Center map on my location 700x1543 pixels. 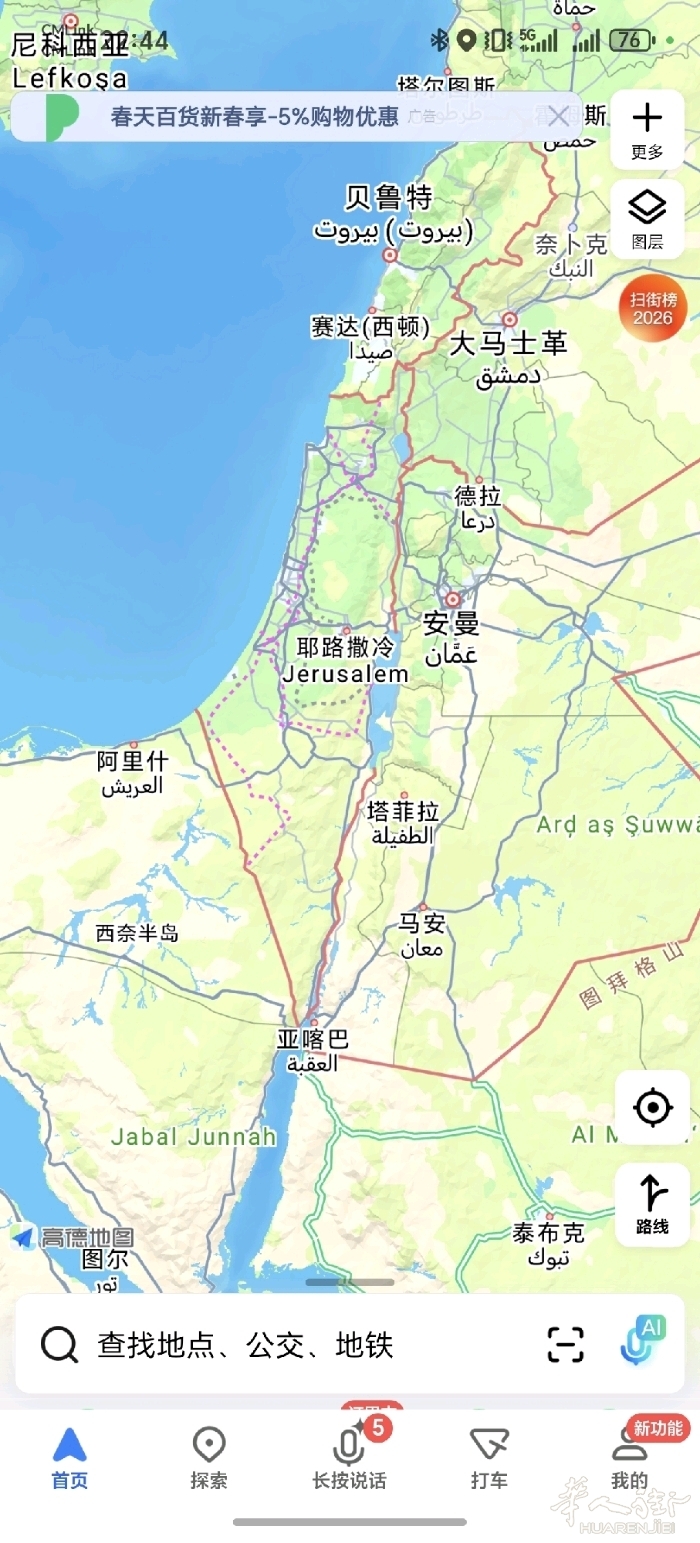click(x=652, y=1107)
